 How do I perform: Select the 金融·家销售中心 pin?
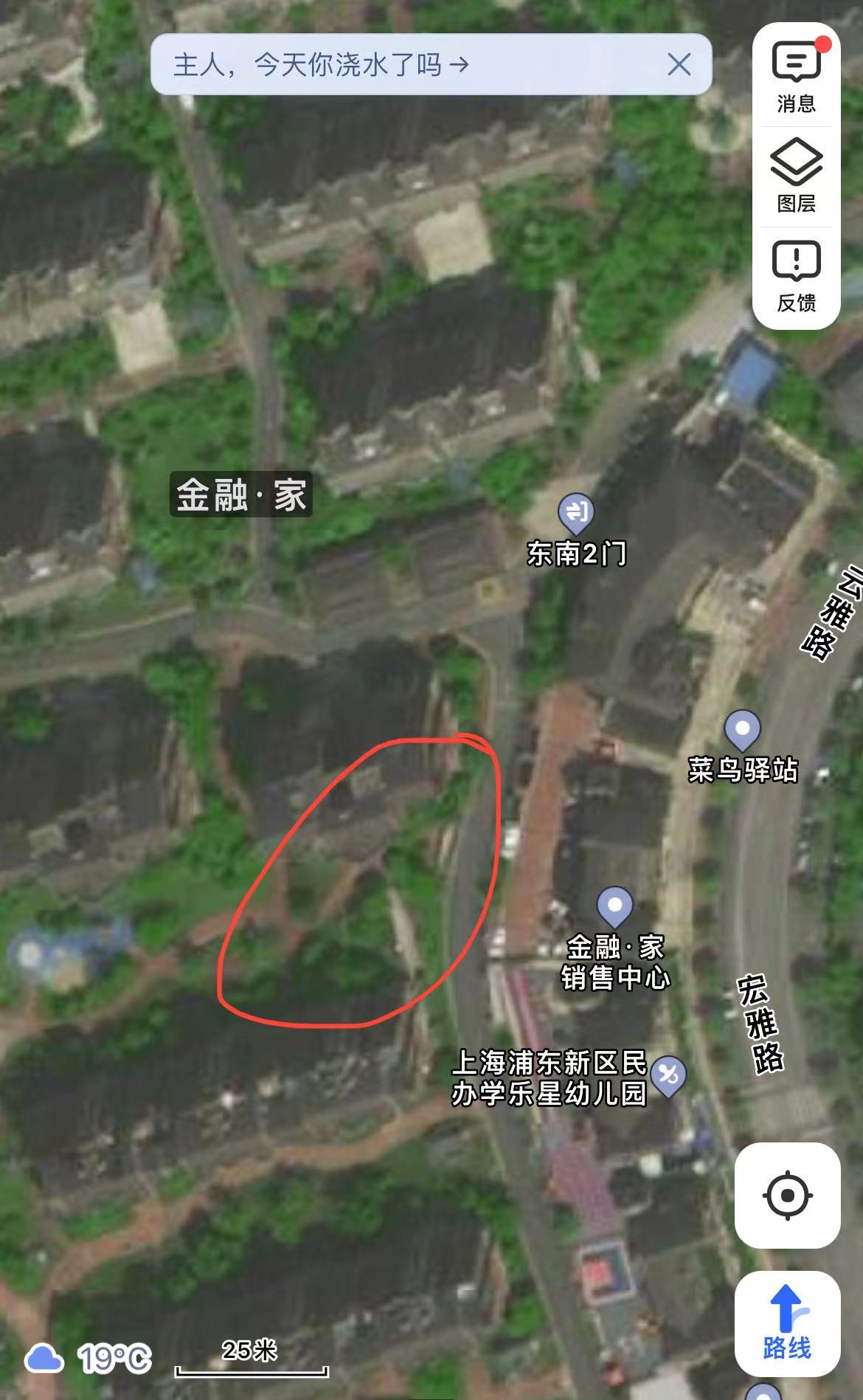(614, 906)
